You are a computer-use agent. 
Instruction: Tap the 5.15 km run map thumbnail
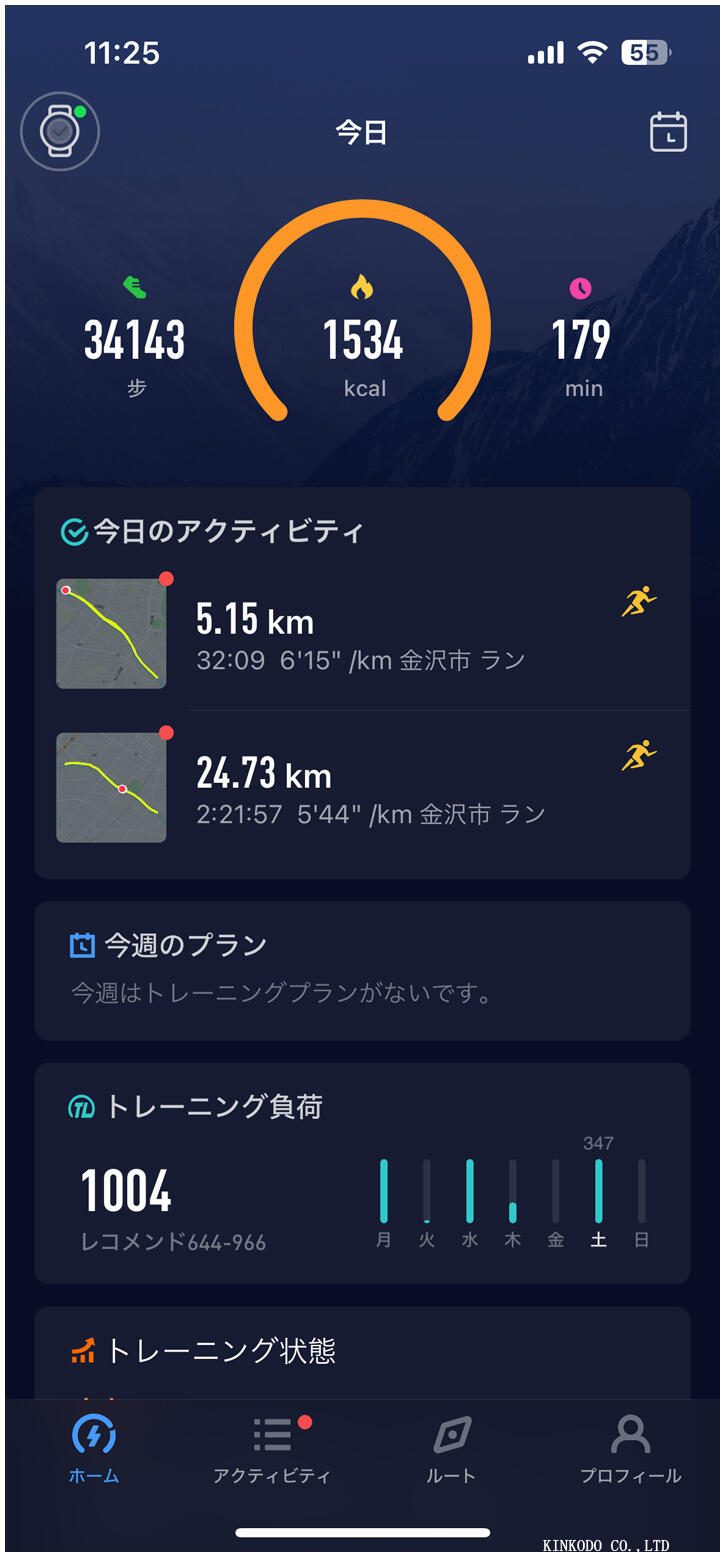point(111,633)
